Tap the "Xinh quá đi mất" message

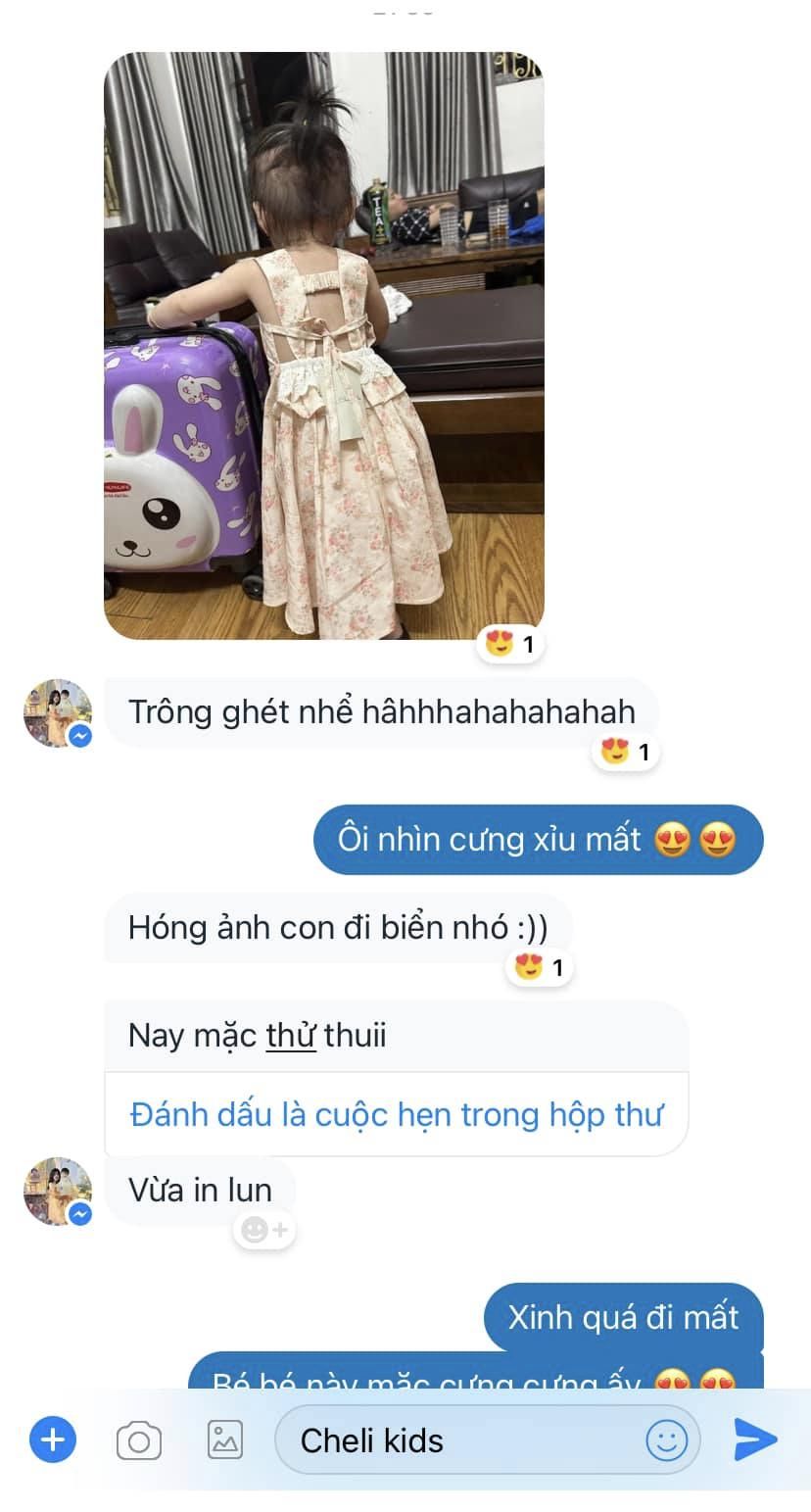pos(622,1318)
